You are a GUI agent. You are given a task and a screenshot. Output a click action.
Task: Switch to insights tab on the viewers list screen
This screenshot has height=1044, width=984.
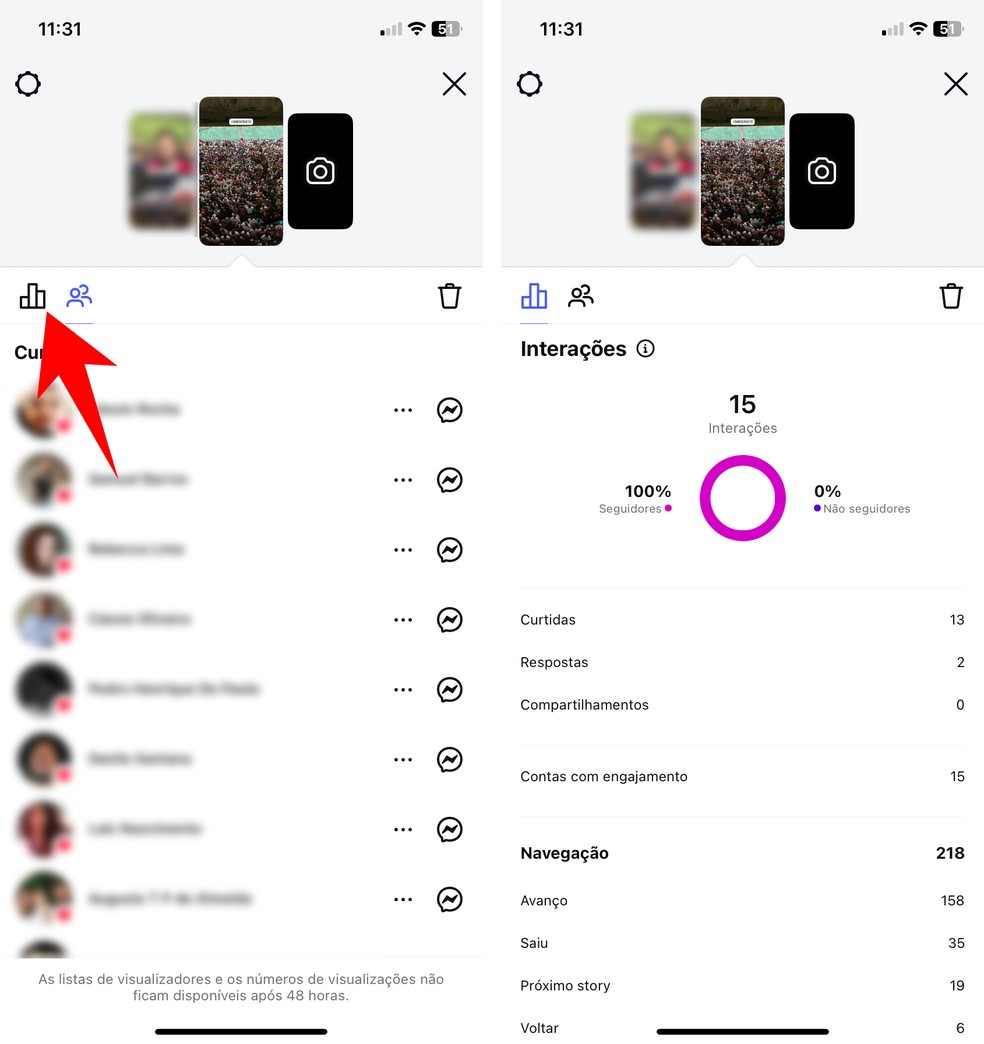pyautogui.click(x=33, y=296)
